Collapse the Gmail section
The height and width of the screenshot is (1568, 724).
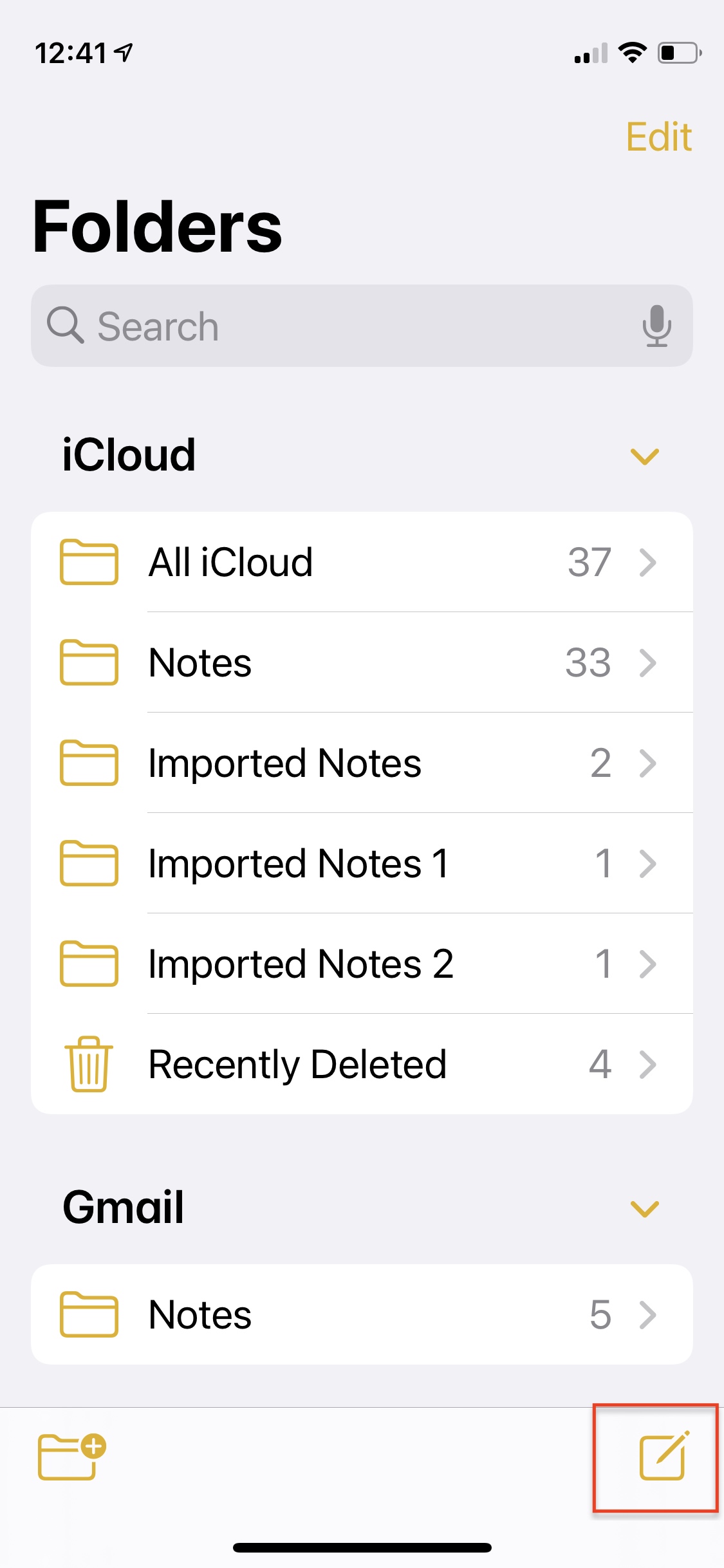[x=645, y=1209]
